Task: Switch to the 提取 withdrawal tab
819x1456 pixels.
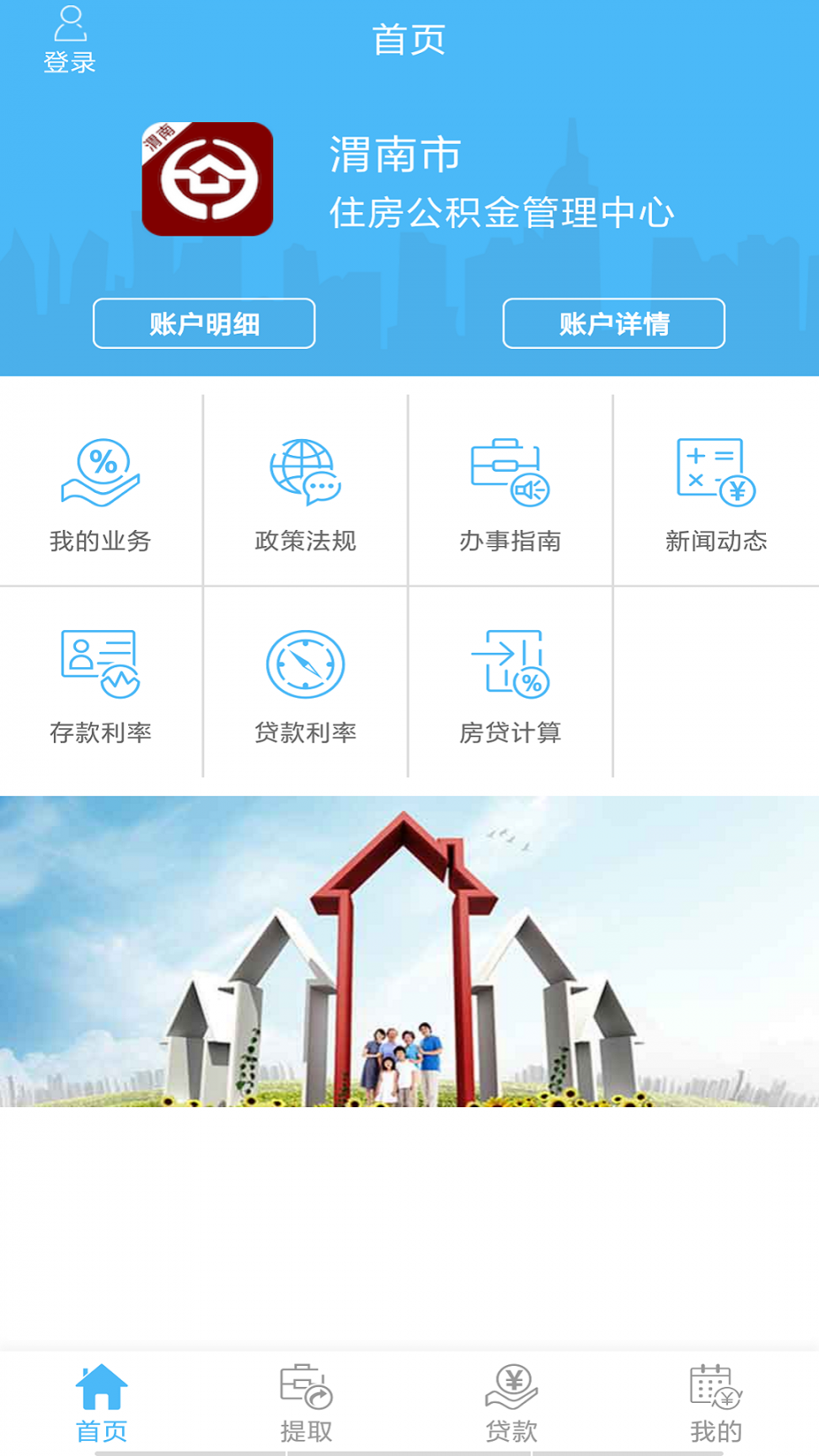Action: coord(306,1403)
